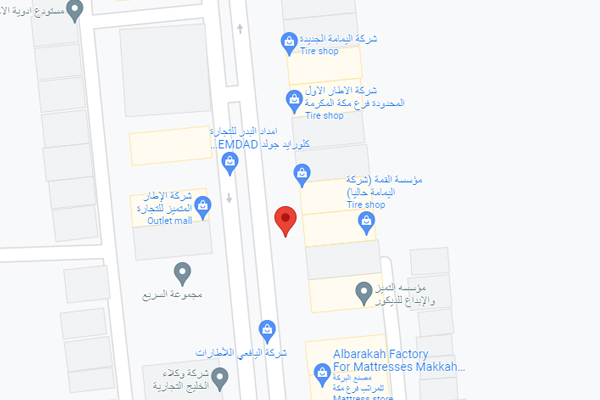Open مؤسسة القمة tire shop marker
Screen dimensions: 600x400
coord(367,220)
